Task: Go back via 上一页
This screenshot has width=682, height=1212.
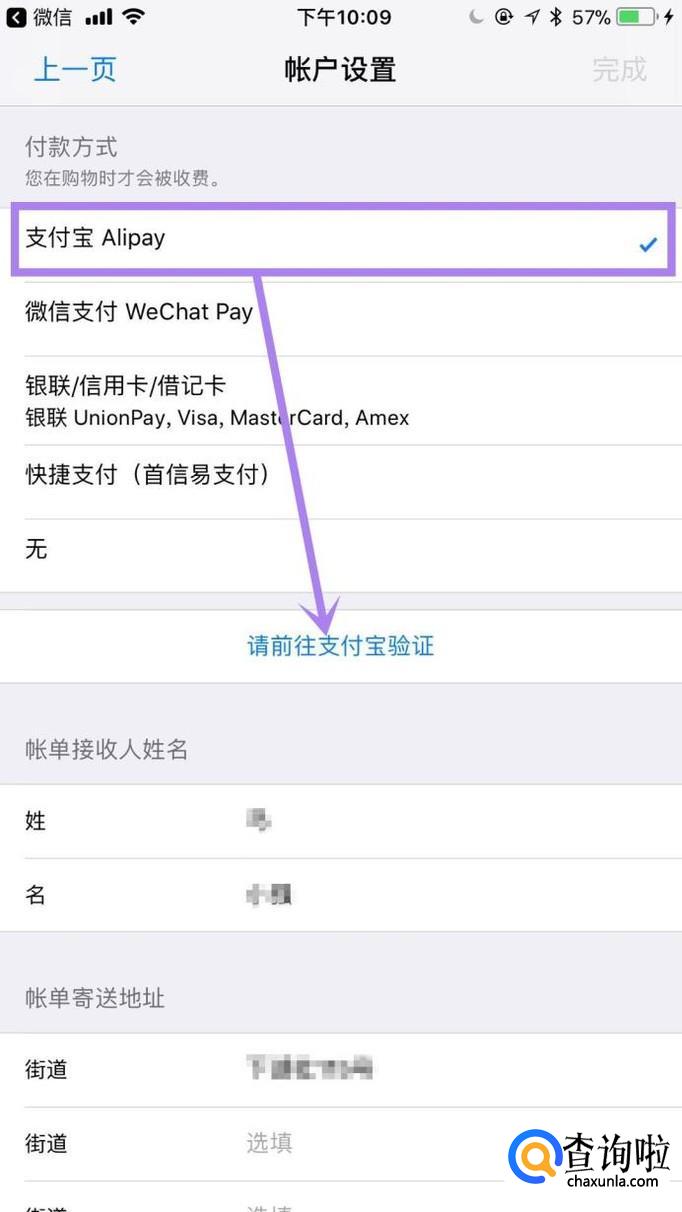Action: (x=75, y=69)
